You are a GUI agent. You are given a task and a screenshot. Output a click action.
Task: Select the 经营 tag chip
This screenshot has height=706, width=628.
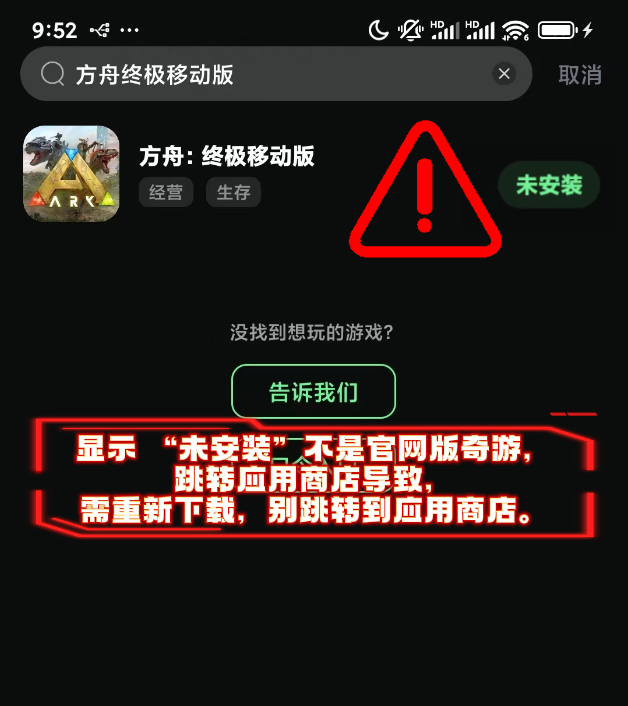166,192
